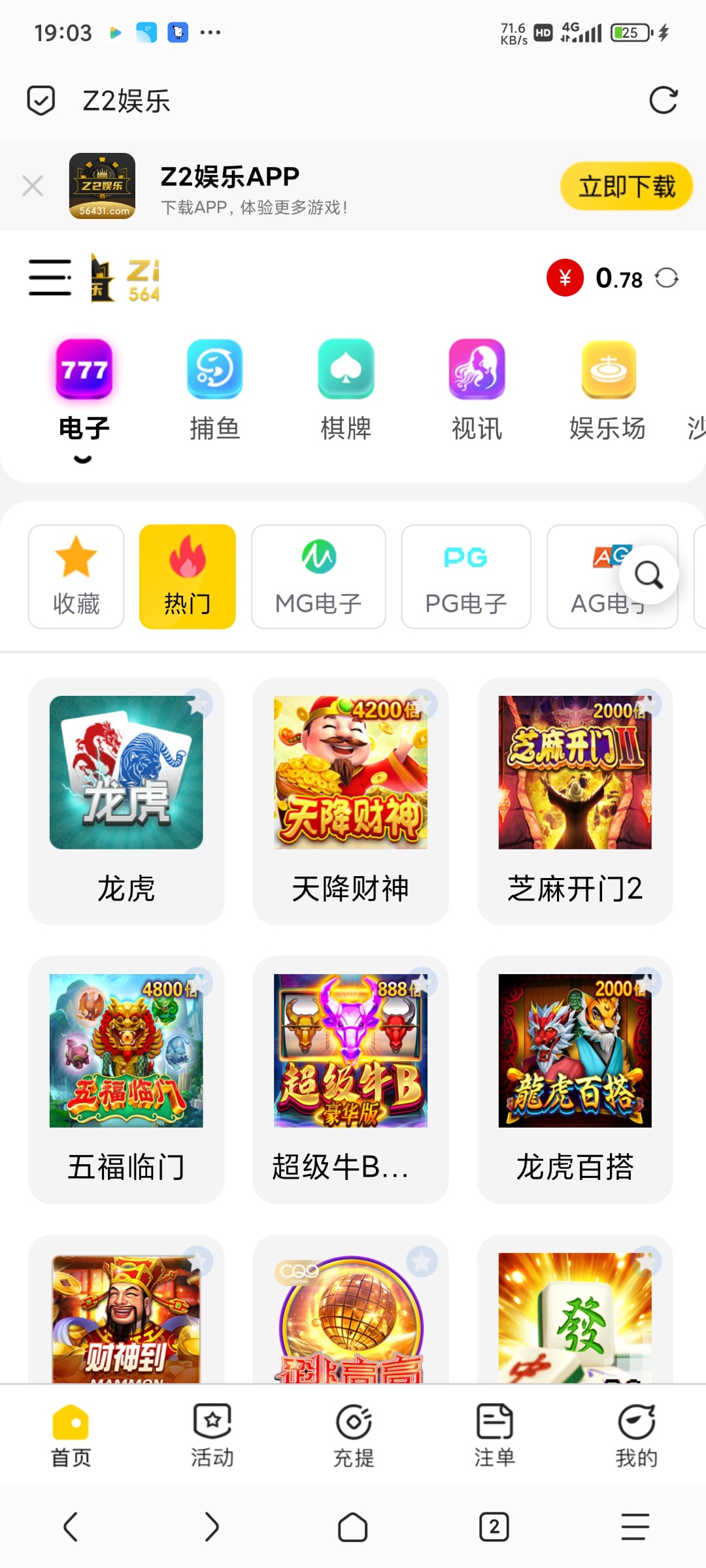Switch to the 捕鱼 category

pos(214,390)
